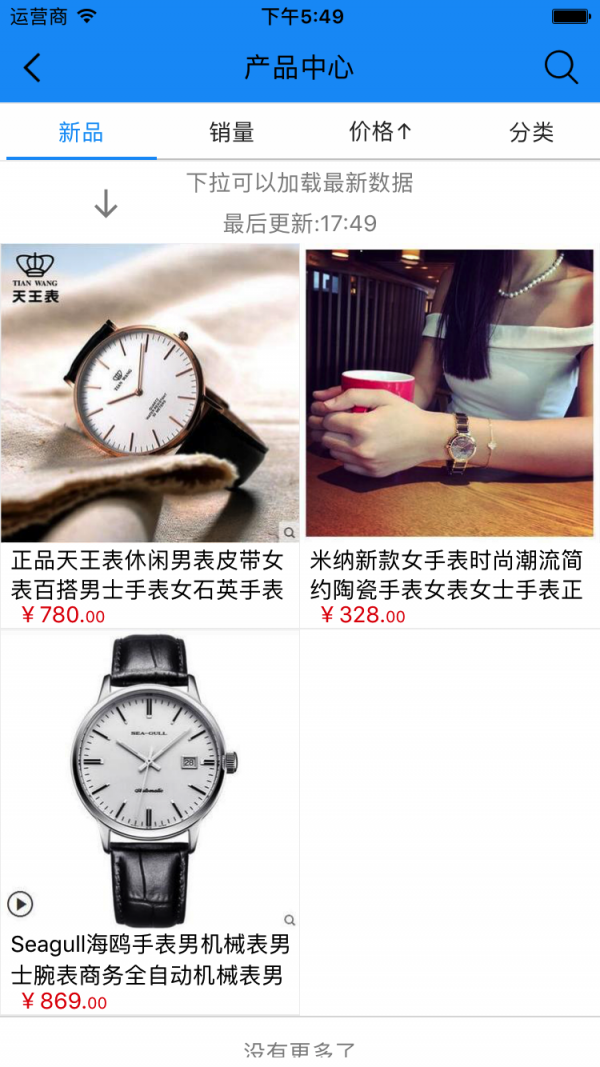Tap the magnifier on the 天王表 image
Screen dimensions: 600x1067
(289, 532)
